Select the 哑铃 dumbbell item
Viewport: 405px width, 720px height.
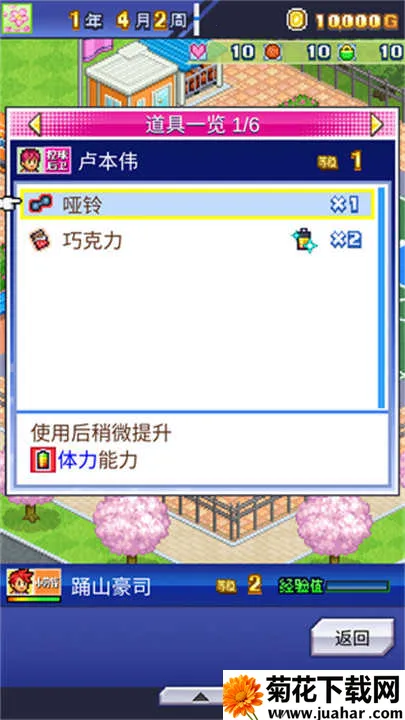[x=198, y=204]
